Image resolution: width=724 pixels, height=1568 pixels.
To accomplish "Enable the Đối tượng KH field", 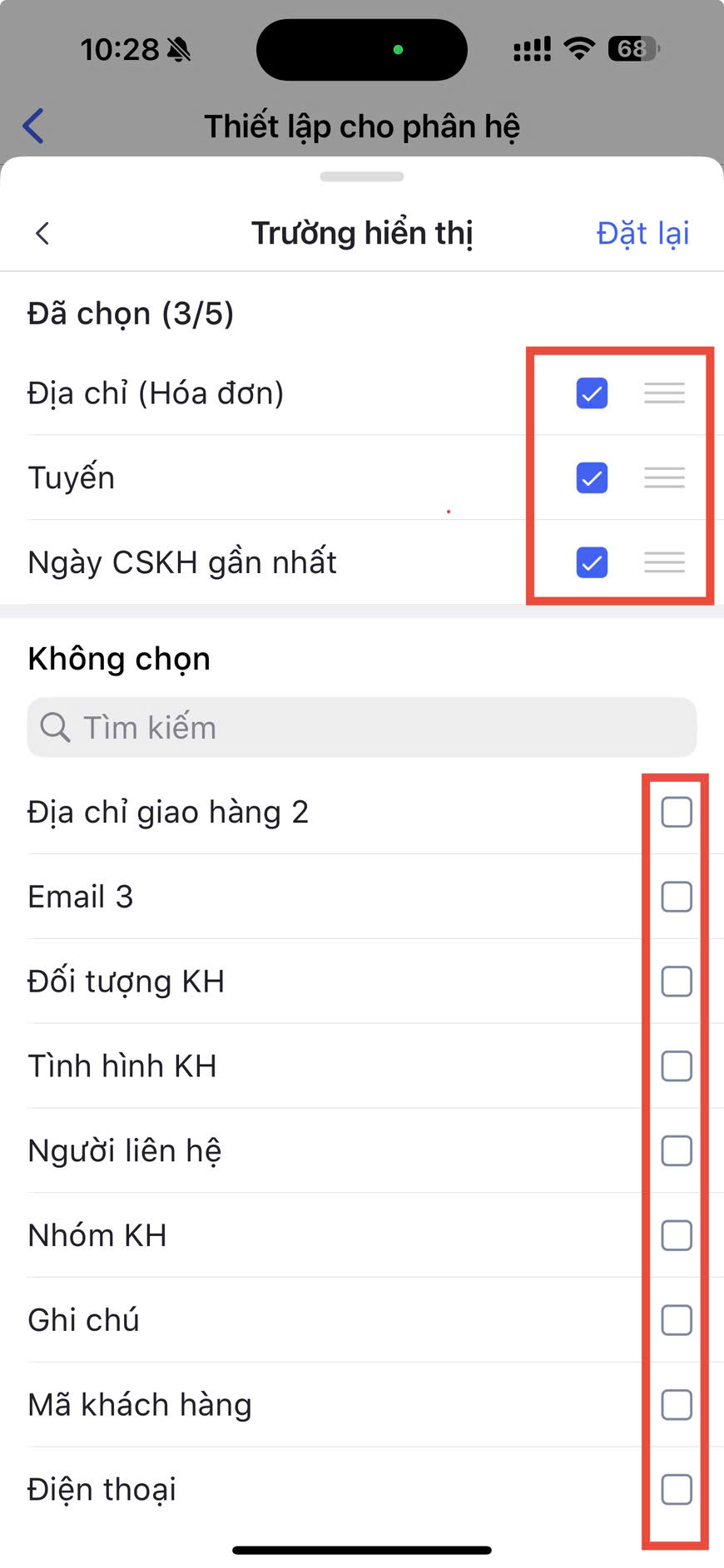I will click(x=676, y=982).
